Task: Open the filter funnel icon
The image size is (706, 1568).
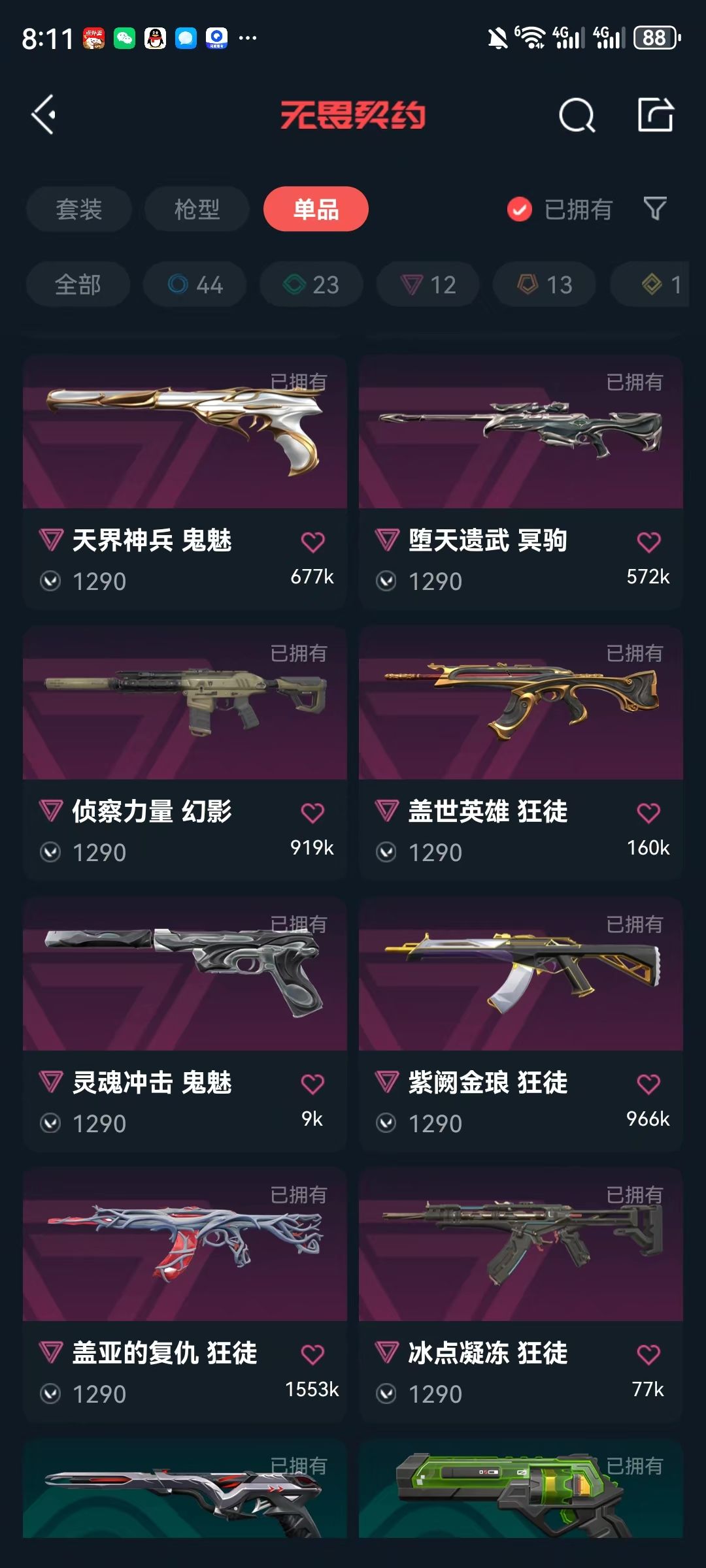Action: pyautogui.click(x=655, y=209)
